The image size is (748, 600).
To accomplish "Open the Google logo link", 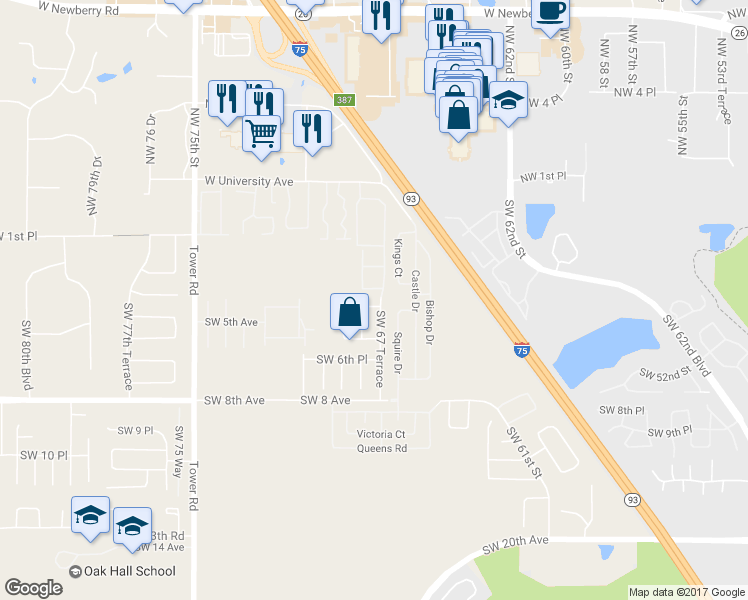I will click(x=33, y=588).
